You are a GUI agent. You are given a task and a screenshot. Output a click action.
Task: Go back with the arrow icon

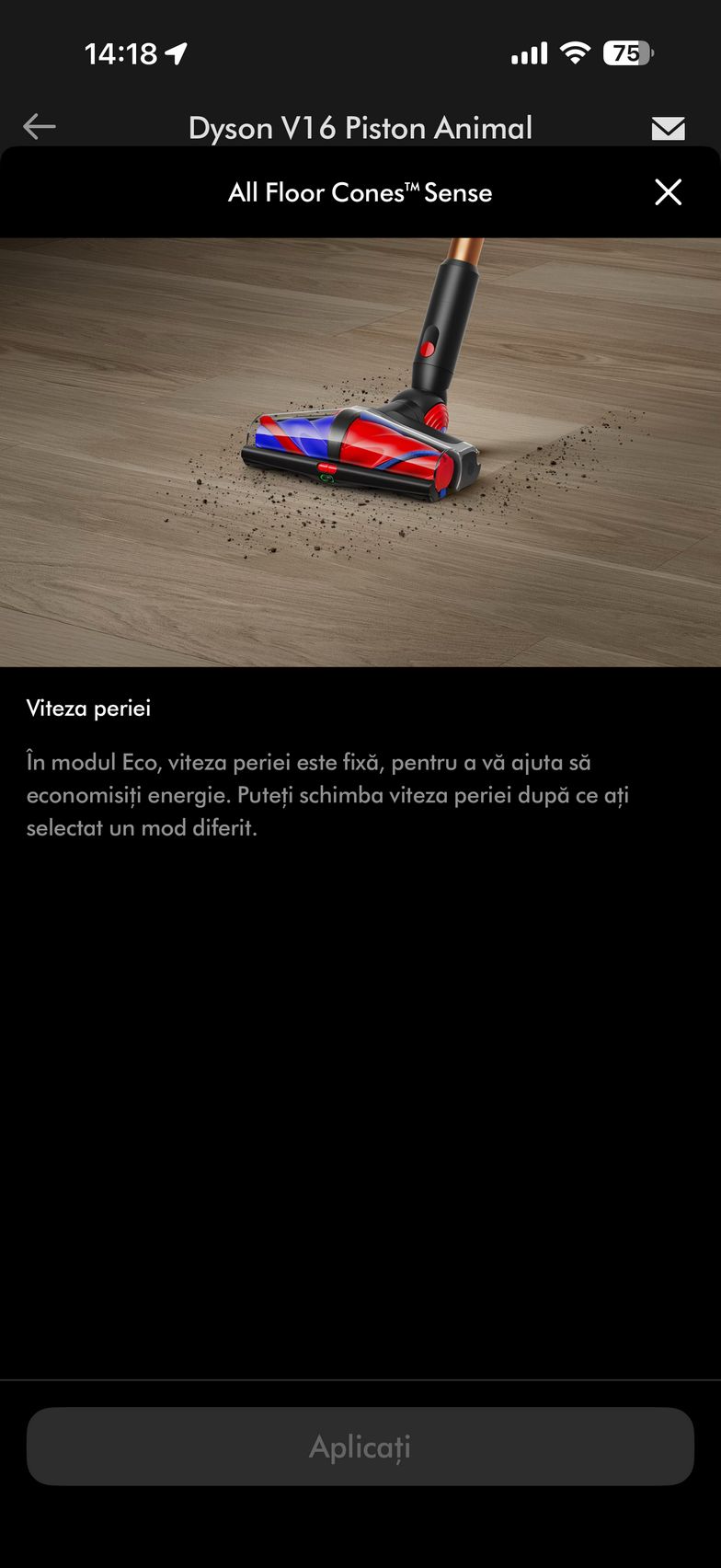pyautogui.click(x=40, y=127)
